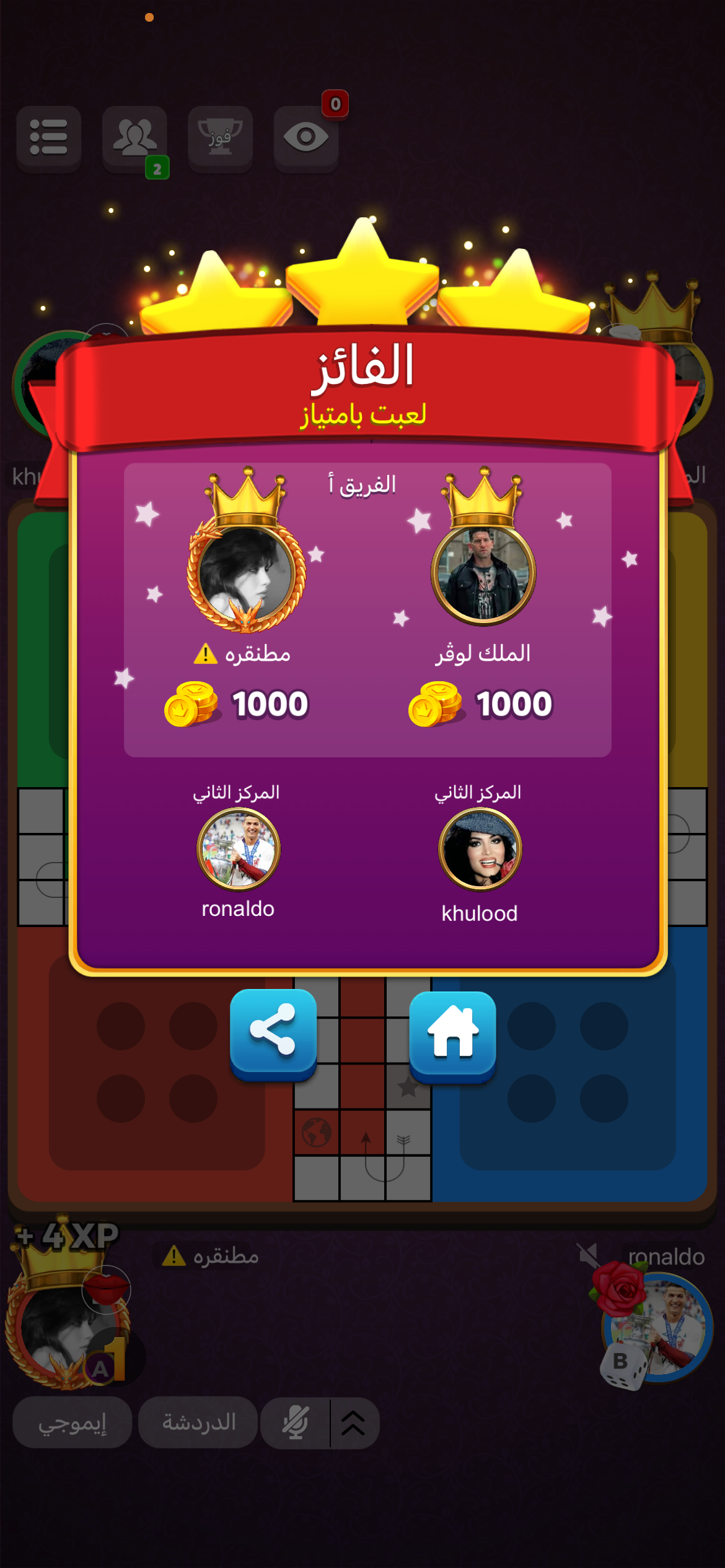725x1568 pixels.
Task: Toggle the muted microphone
Action: [x=296, y=1422]
